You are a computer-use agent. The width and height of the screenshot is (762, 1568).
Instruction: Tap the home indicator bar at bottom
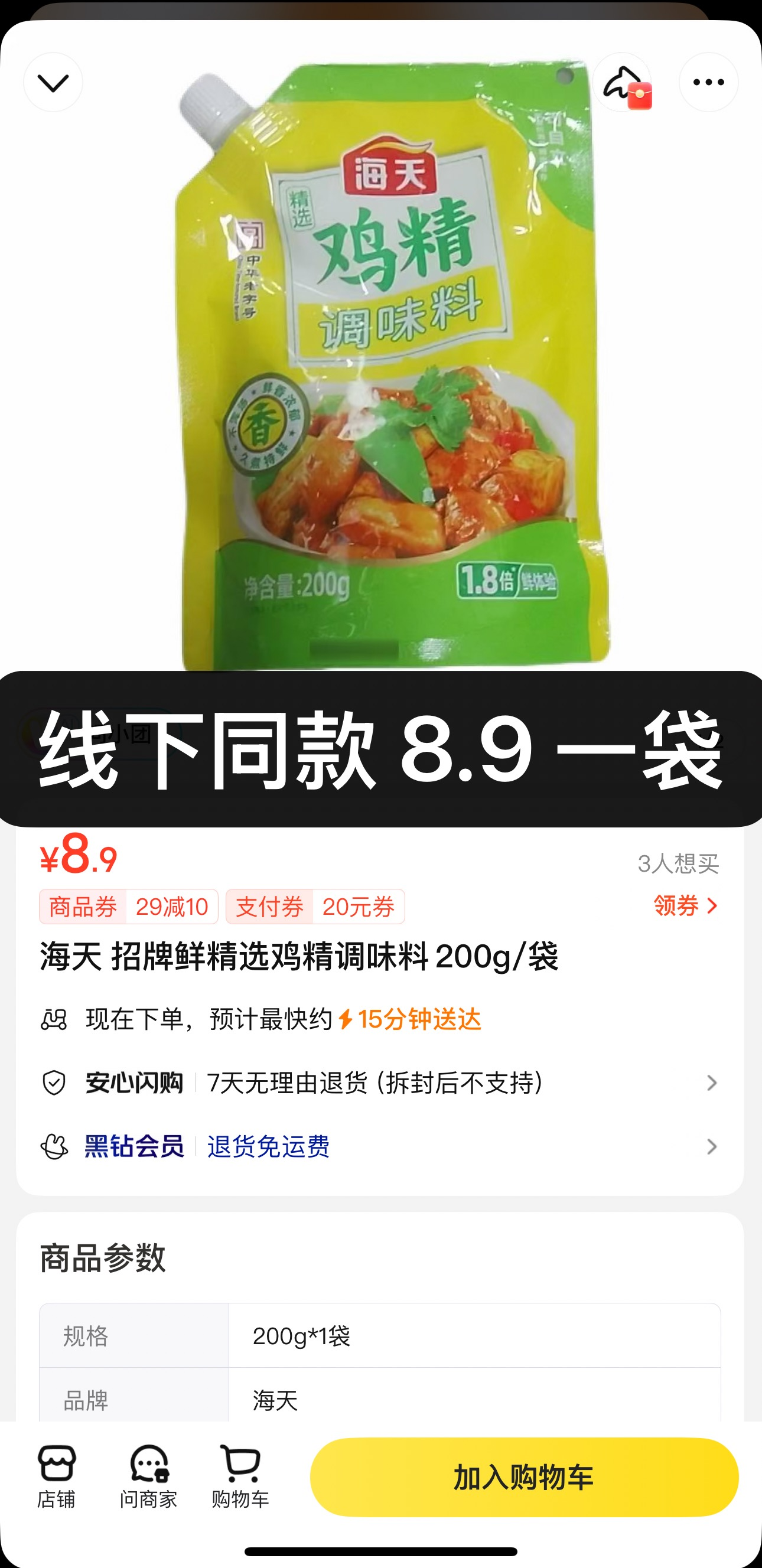click(381, 1552)
